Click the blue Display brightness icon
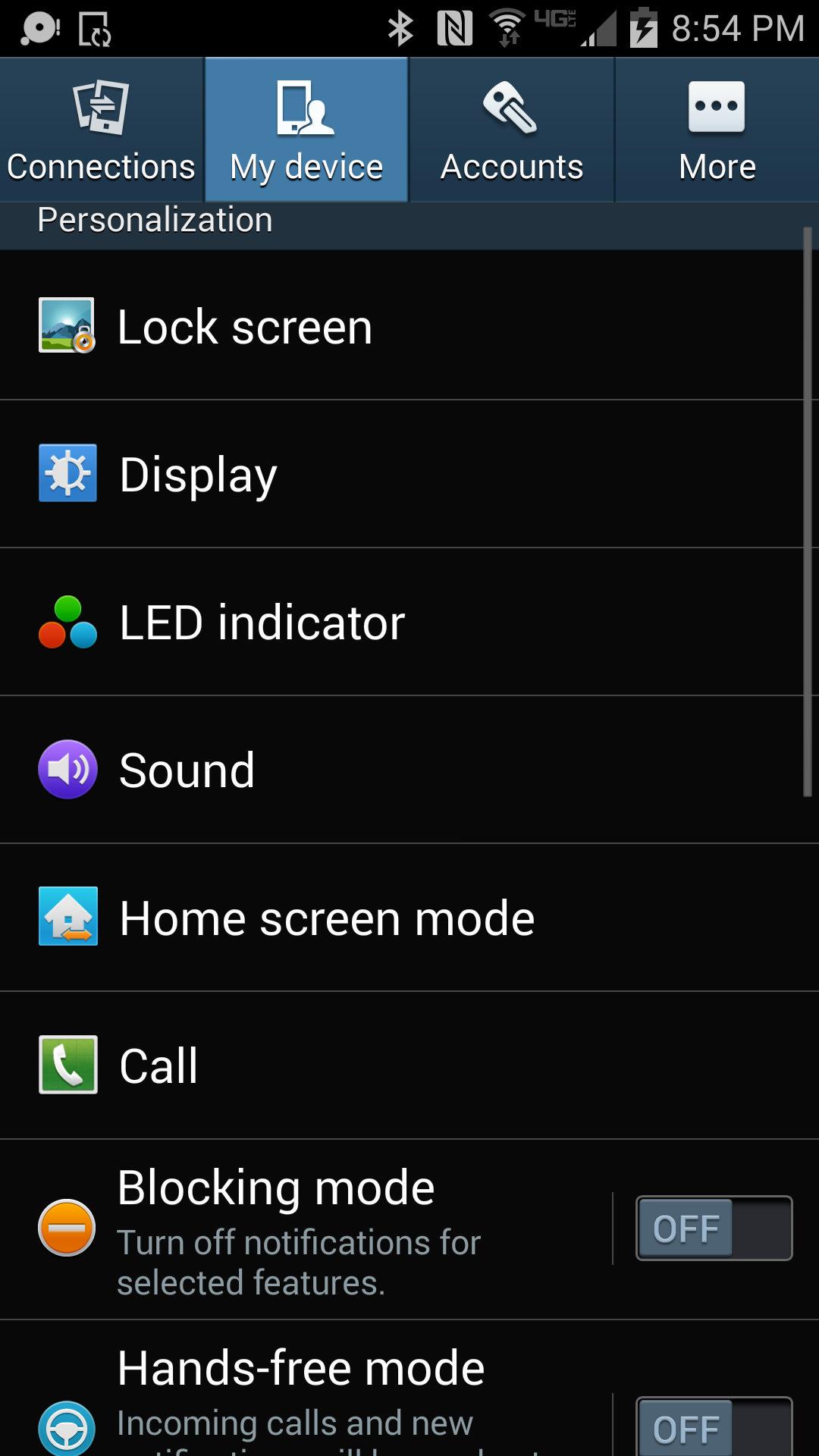This screenshot has height=1456, width=819. pos(67,473)
